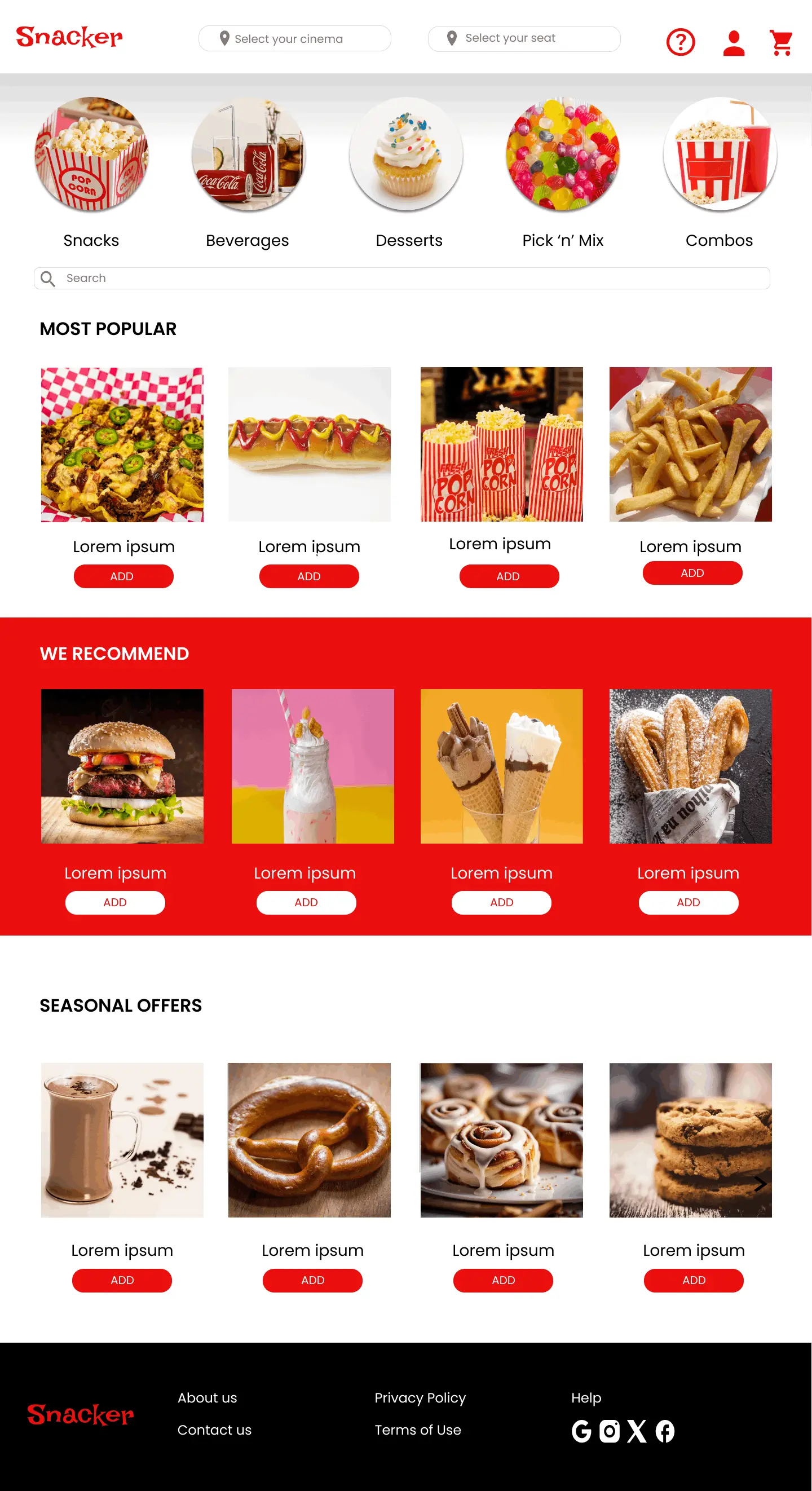Go to the Desserts category
The image size is (812, 1491).
pyautogui.click(x=405, y=154)
